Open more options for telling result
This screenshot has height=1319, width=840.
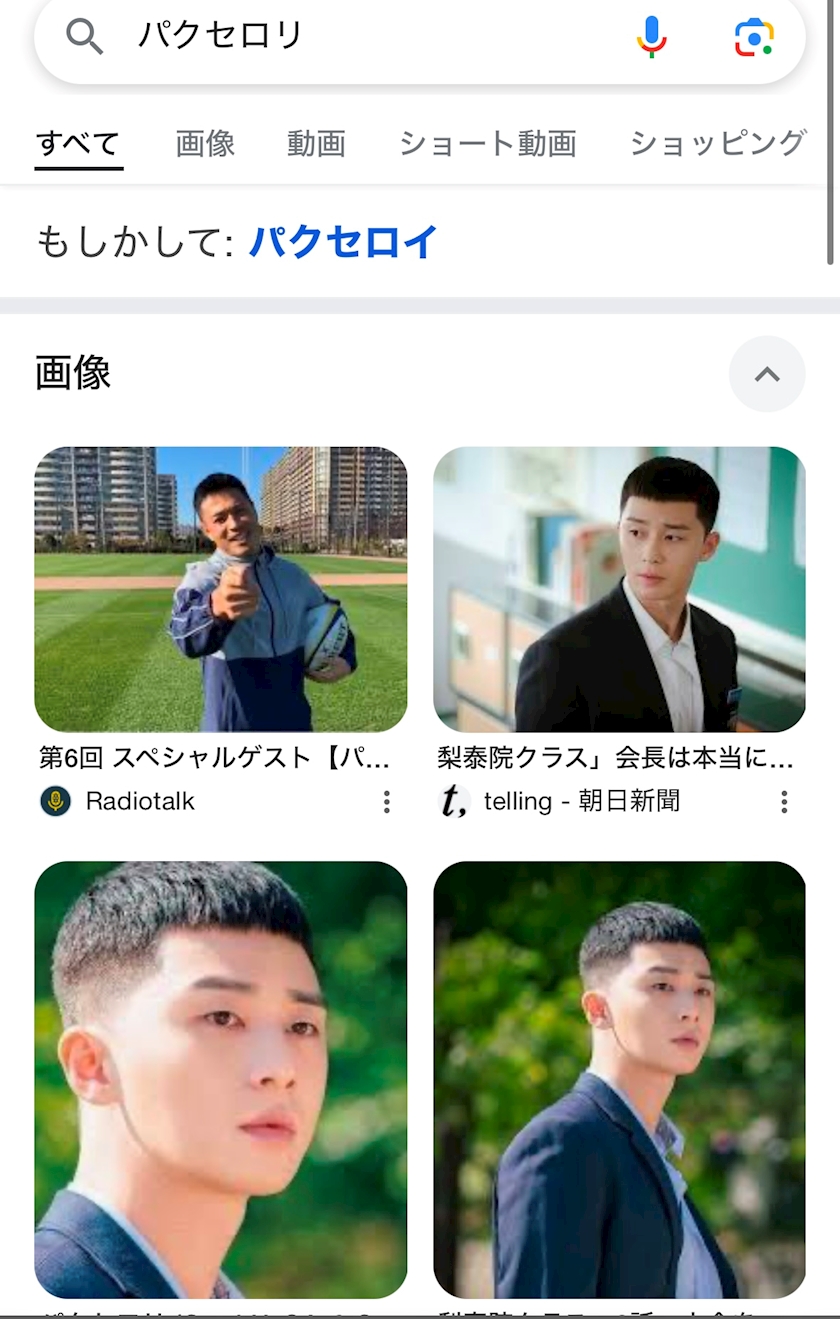coord(784,802)
